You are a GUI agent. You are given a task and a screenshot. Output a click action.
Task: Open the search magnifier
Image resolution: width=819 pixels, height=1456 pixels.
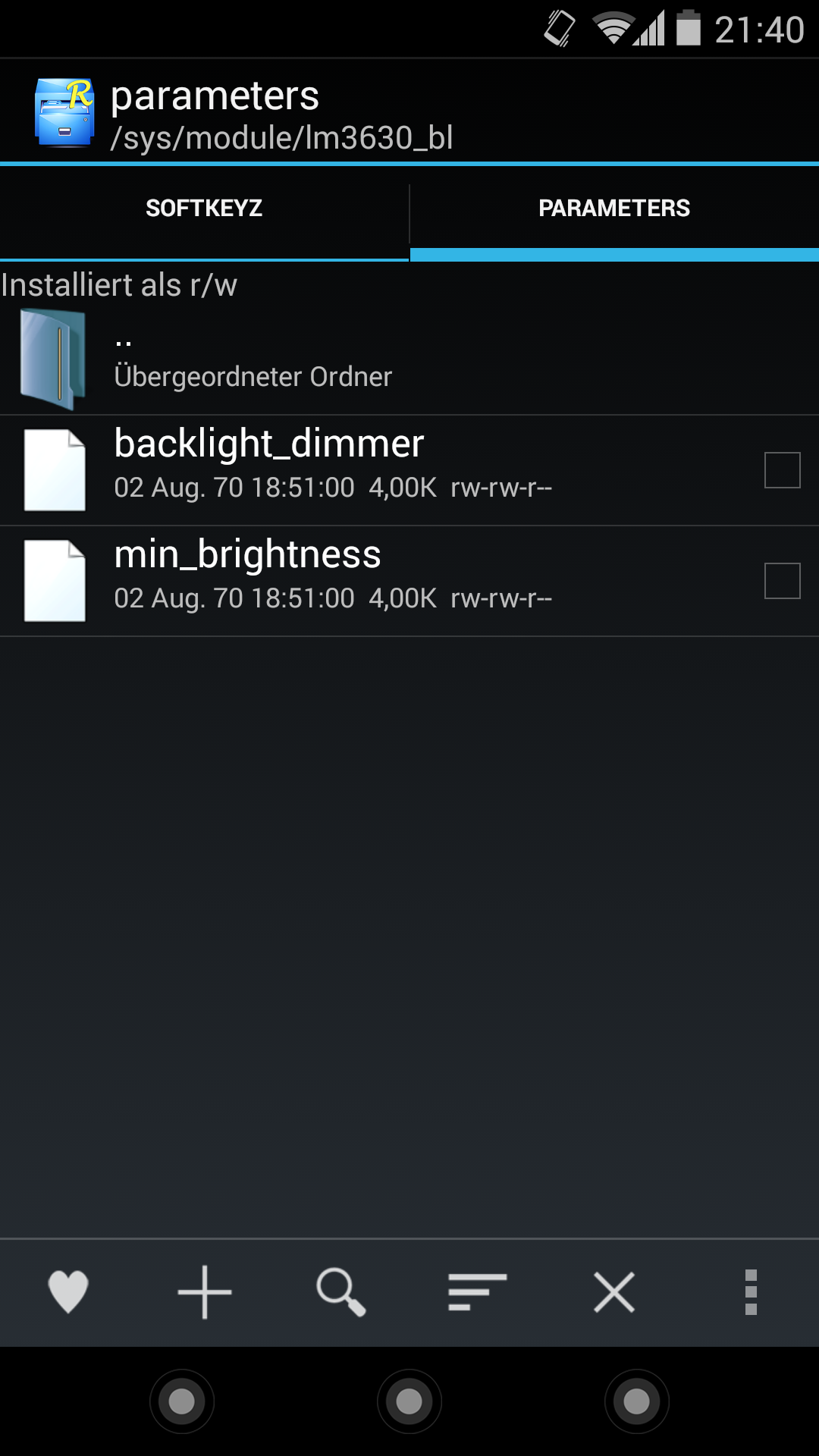point(341,1291)
